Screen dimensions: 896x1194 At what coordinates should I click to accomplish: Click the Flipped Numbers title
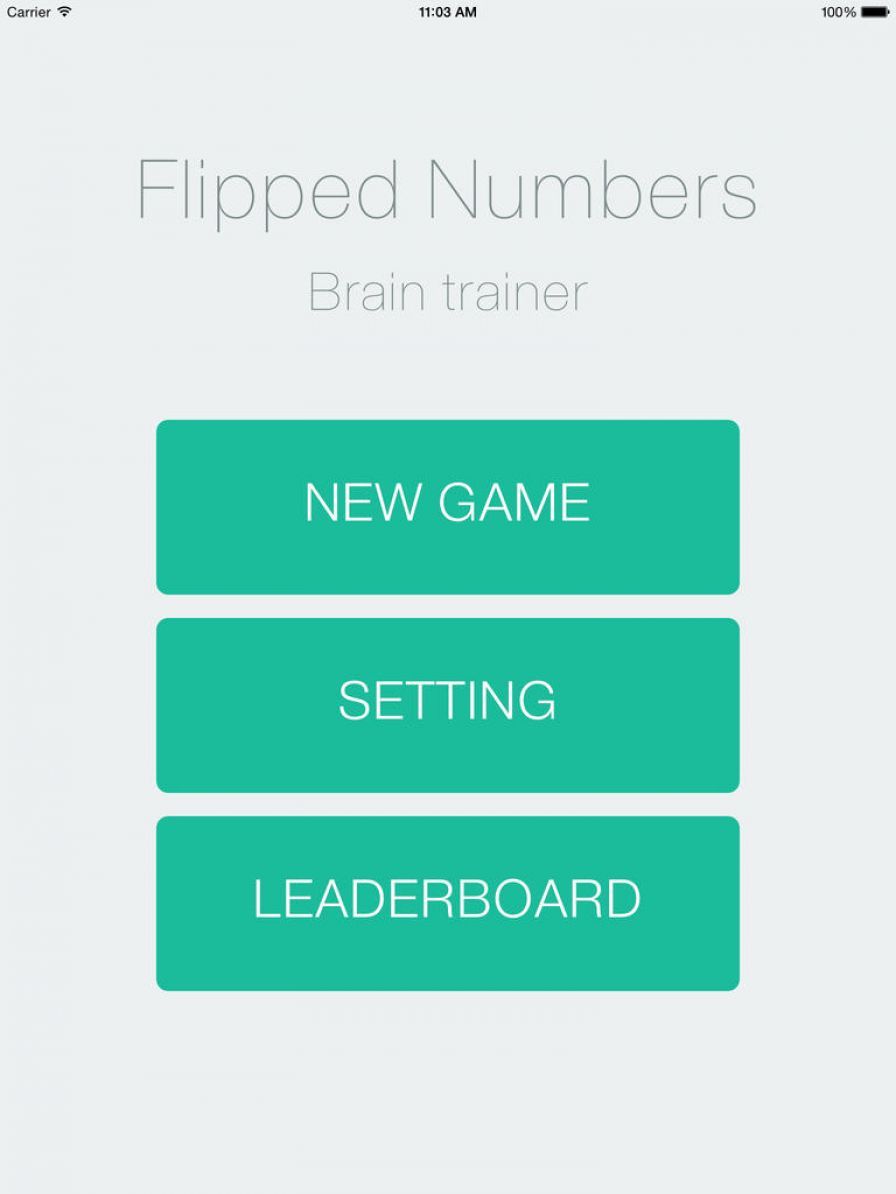pyautogui.click(x=448, y=190)
